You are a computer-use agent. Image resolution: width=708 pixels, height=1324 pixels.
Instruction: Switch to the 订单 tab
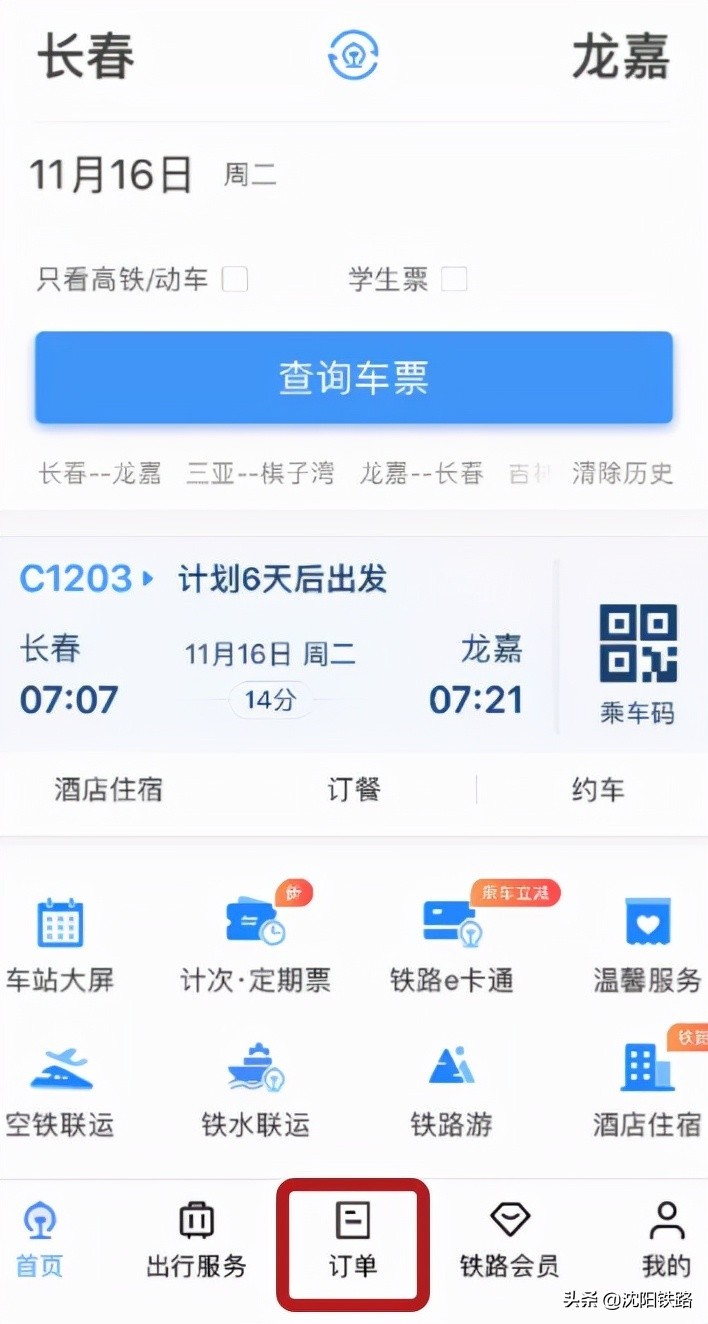pyautogui.click(x=353, y=1242)
